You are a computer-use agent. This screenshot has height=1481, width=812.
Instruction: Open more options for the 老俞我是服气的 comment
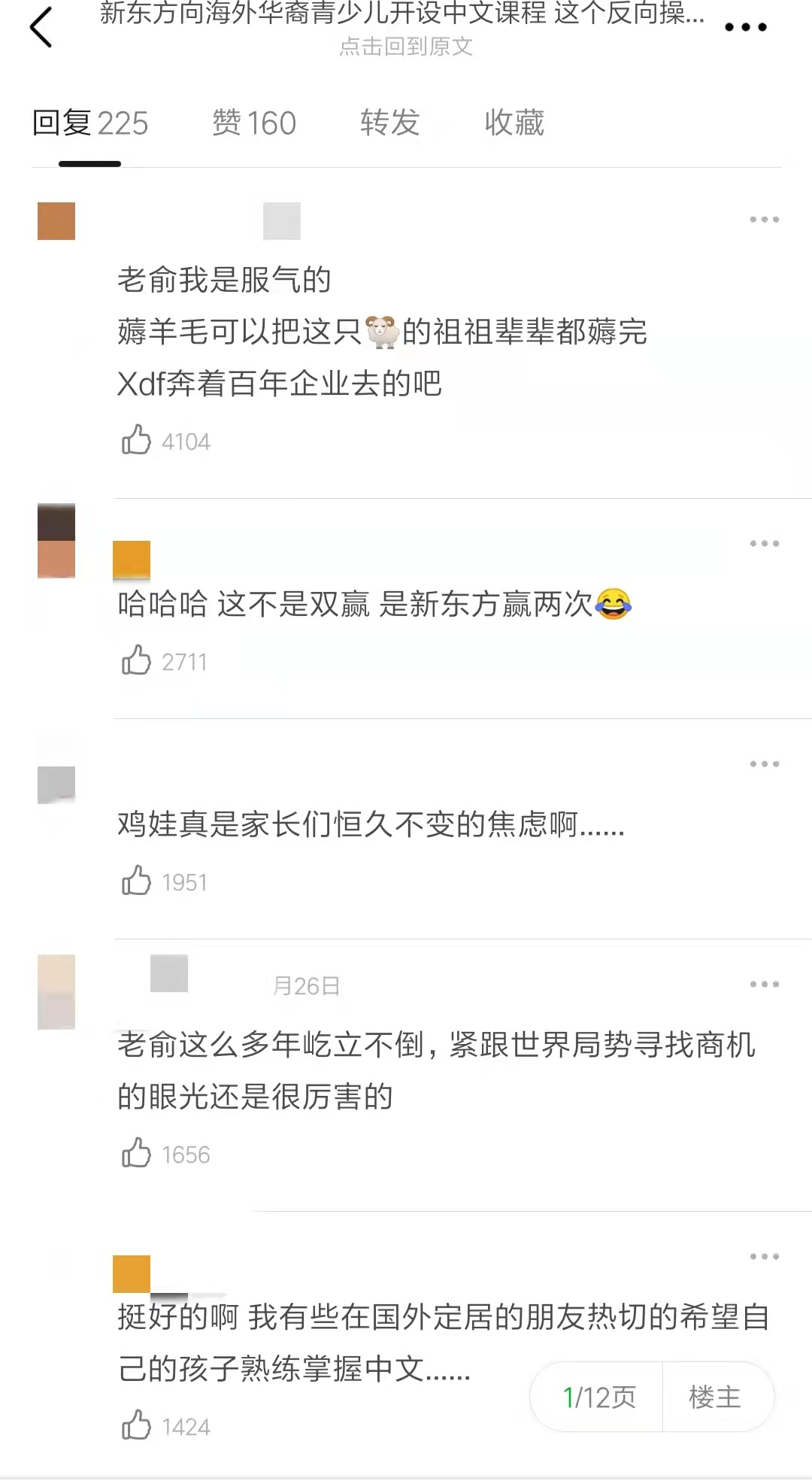click(x=764, y=220)
